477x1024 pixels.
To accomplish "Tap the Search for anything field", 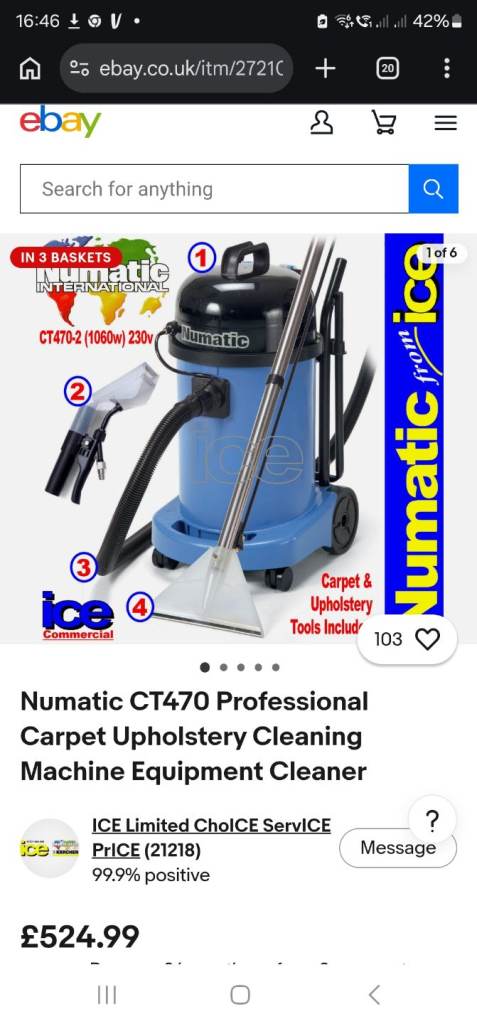I will tap(214, 189).
